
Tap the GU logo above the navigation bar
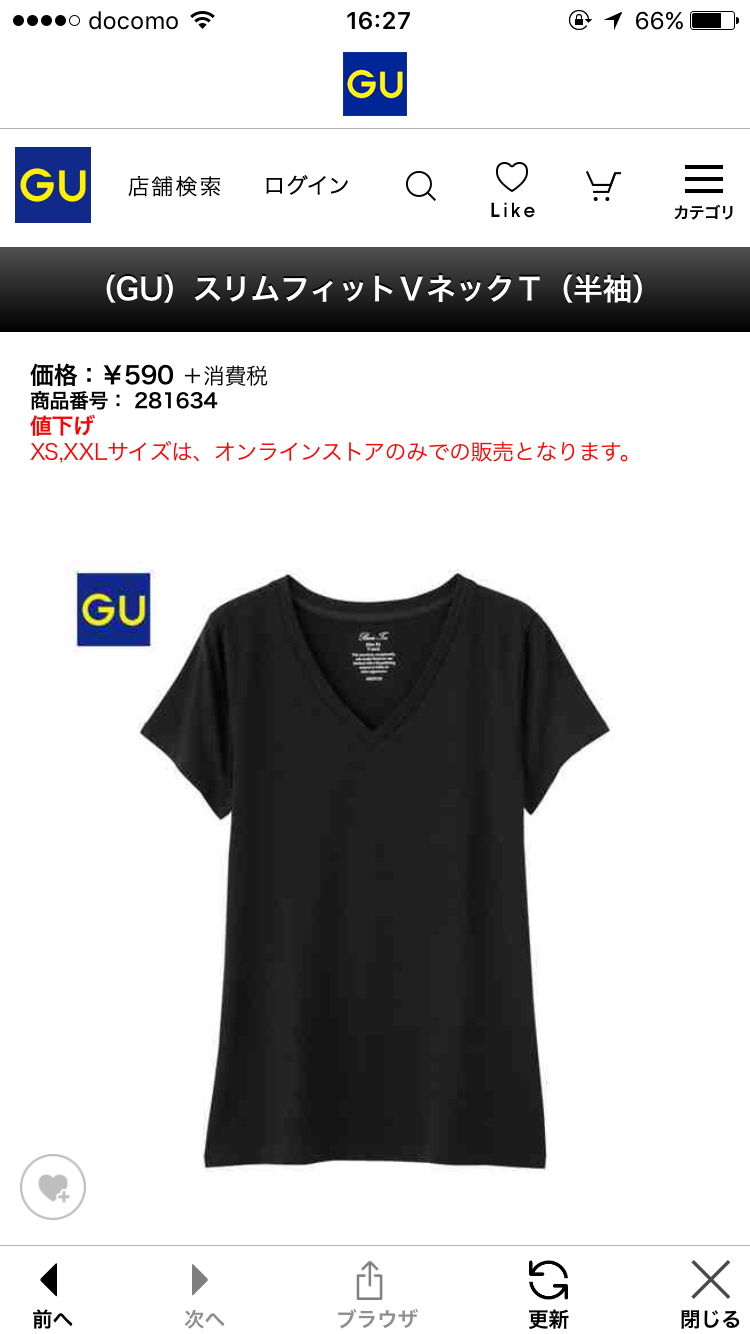point(374,84)
